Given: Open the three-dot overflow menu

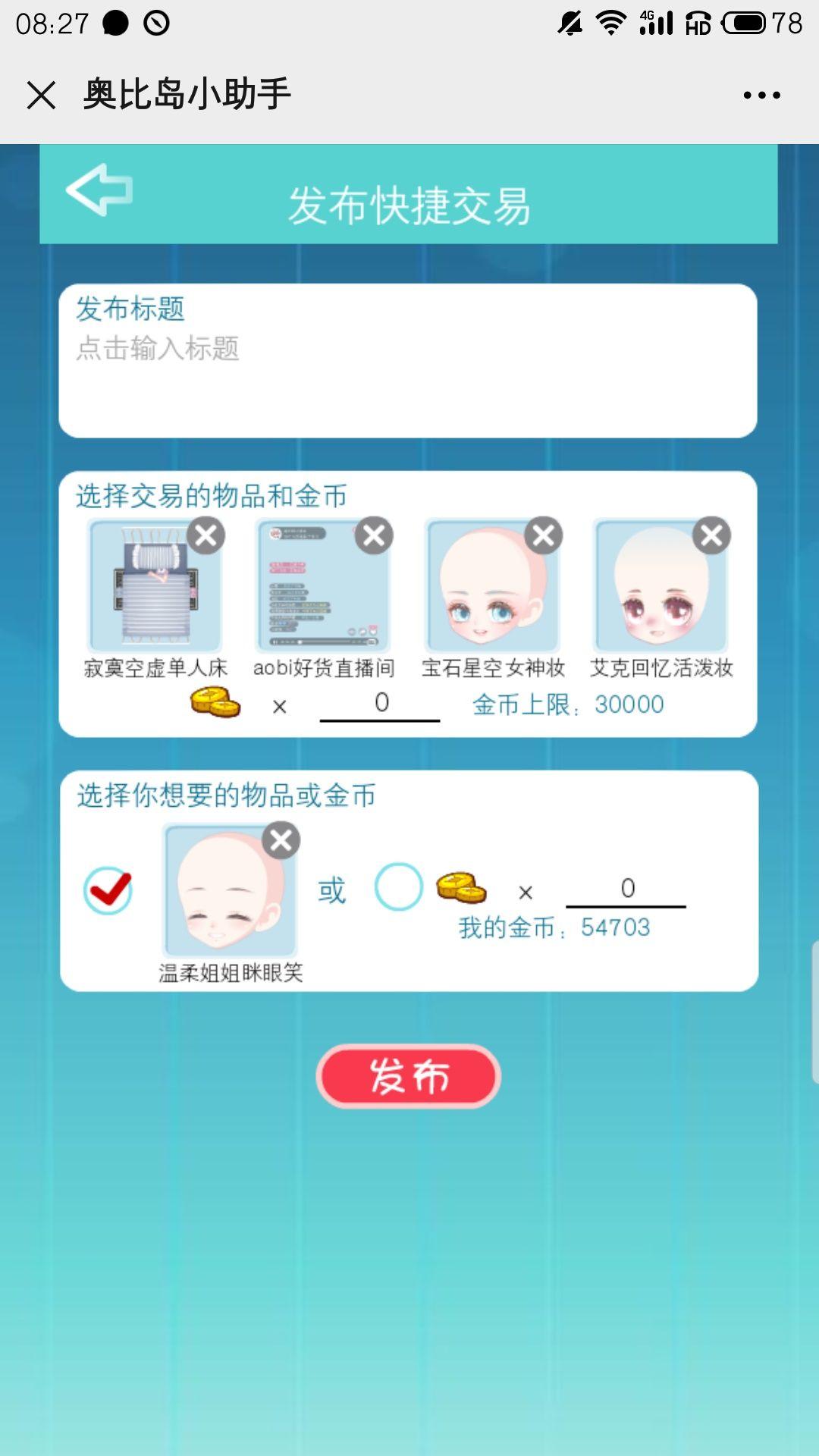Looking at the screenshot, I should coord(761,96).
